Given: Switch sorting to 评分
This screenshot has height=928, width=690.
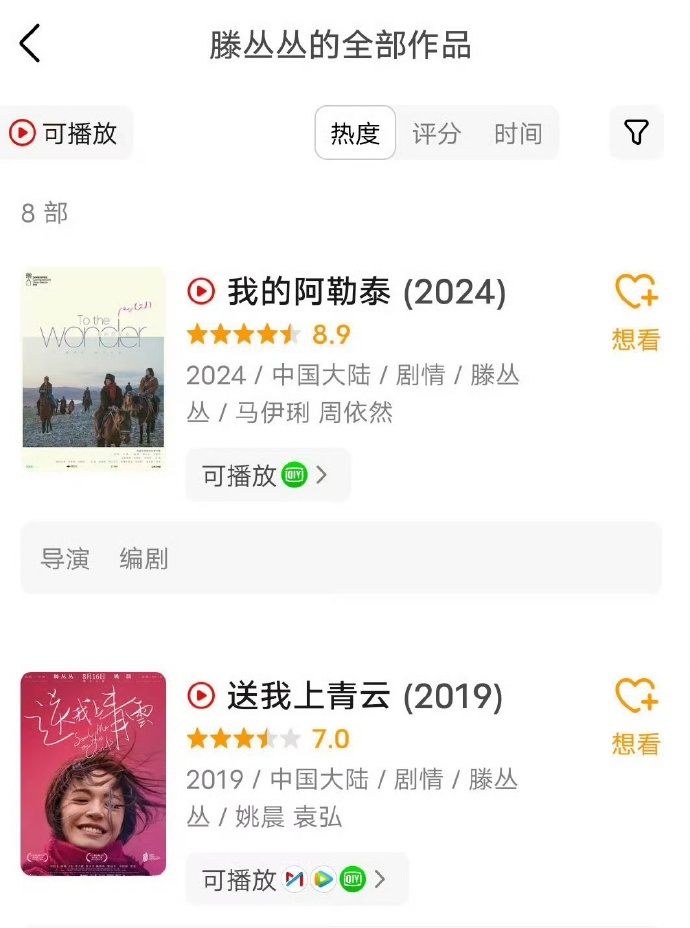Looking at the screenshot, I should pyautogui.click(x=436, y=133).
